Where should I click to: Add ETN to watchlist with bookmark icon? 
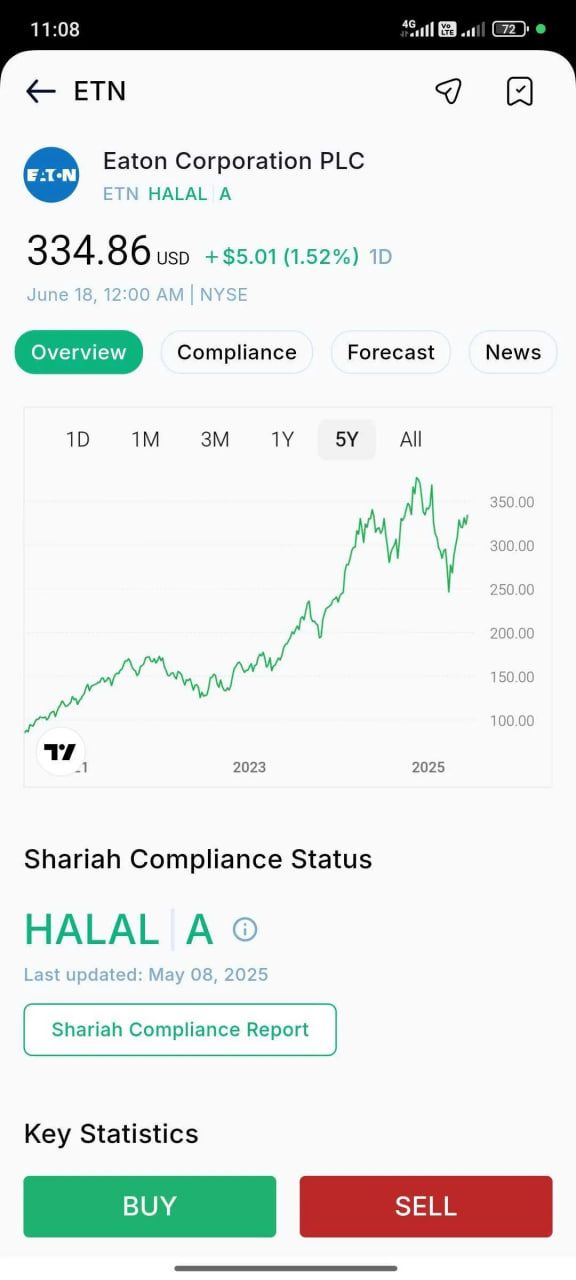point(520,91)
